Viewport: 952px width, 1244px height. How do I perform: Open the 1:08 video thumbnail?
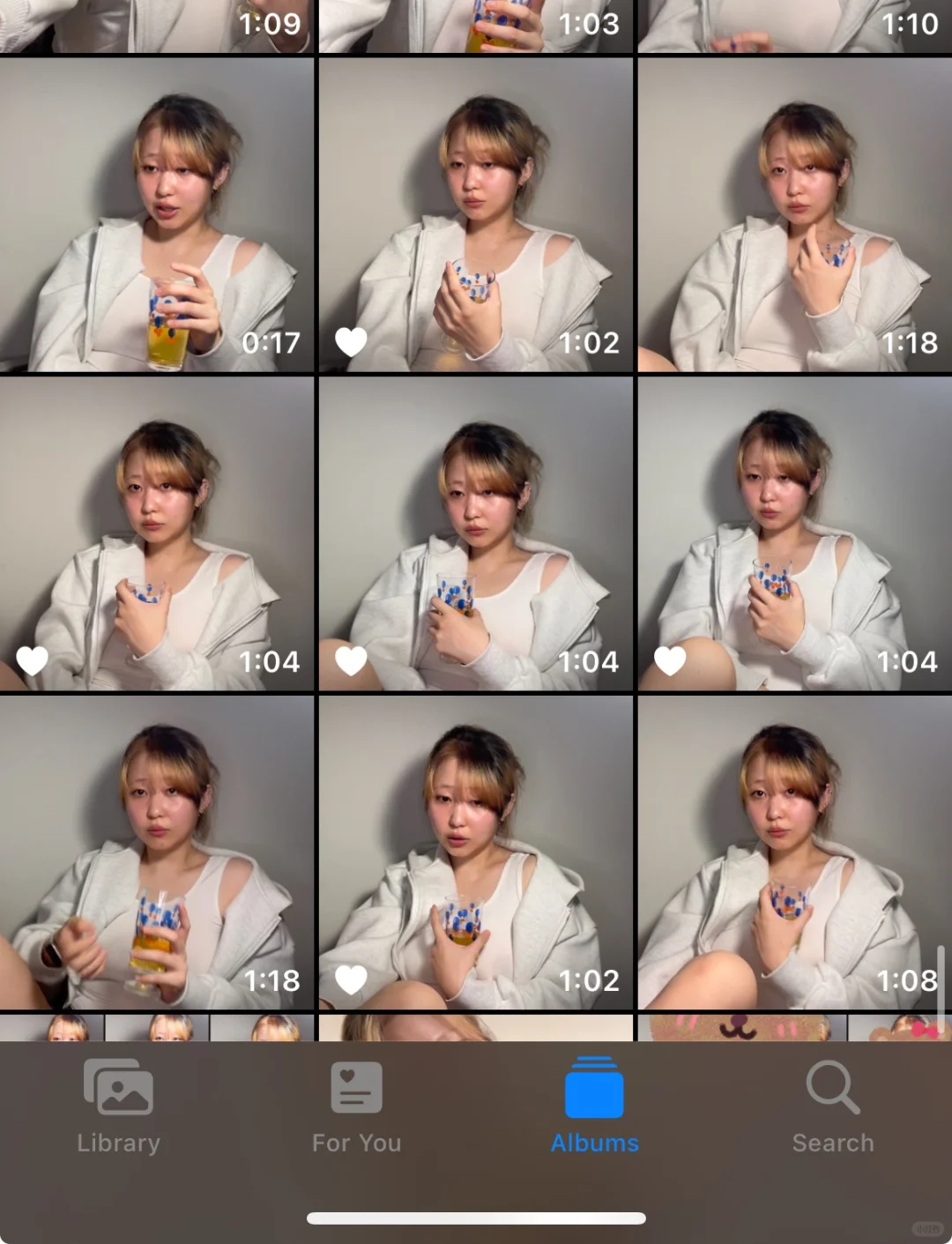(x=793, y=853)
